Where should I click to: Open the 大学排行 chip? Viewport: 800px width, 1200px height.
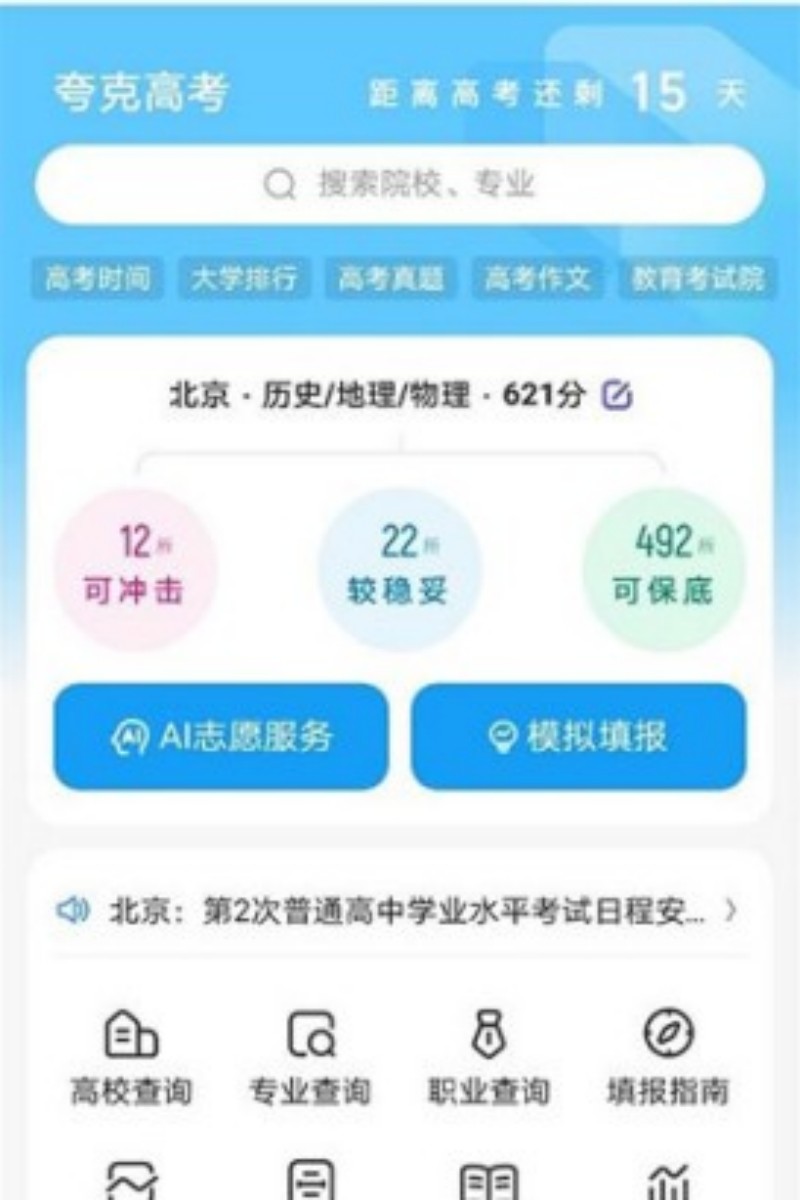244,279
